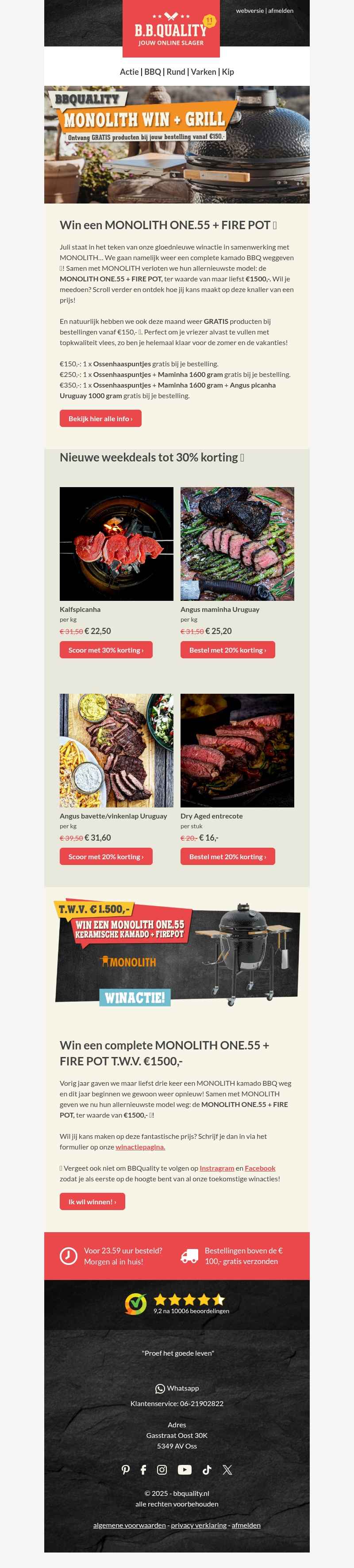354x1568 pixels.
Task: Open the webversie link
Action: point(250,11)
